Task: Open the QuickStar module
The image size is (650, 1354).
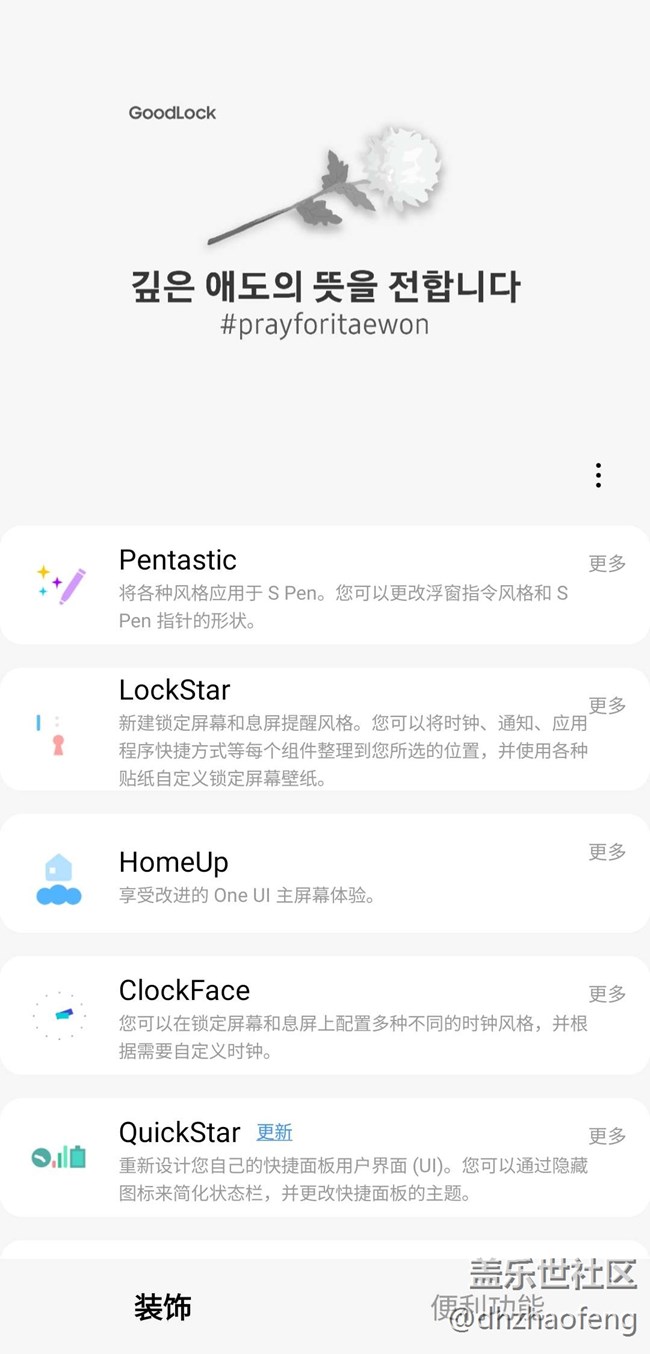Action: pos(180,1132)
